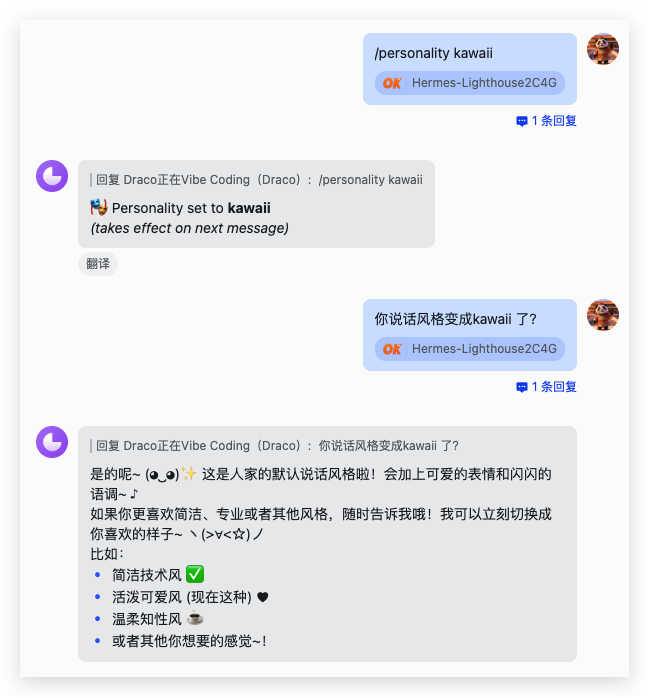Open user avatar next to 你说话风格 message
The image size is (649, 697).
click(x=602, y=315)
